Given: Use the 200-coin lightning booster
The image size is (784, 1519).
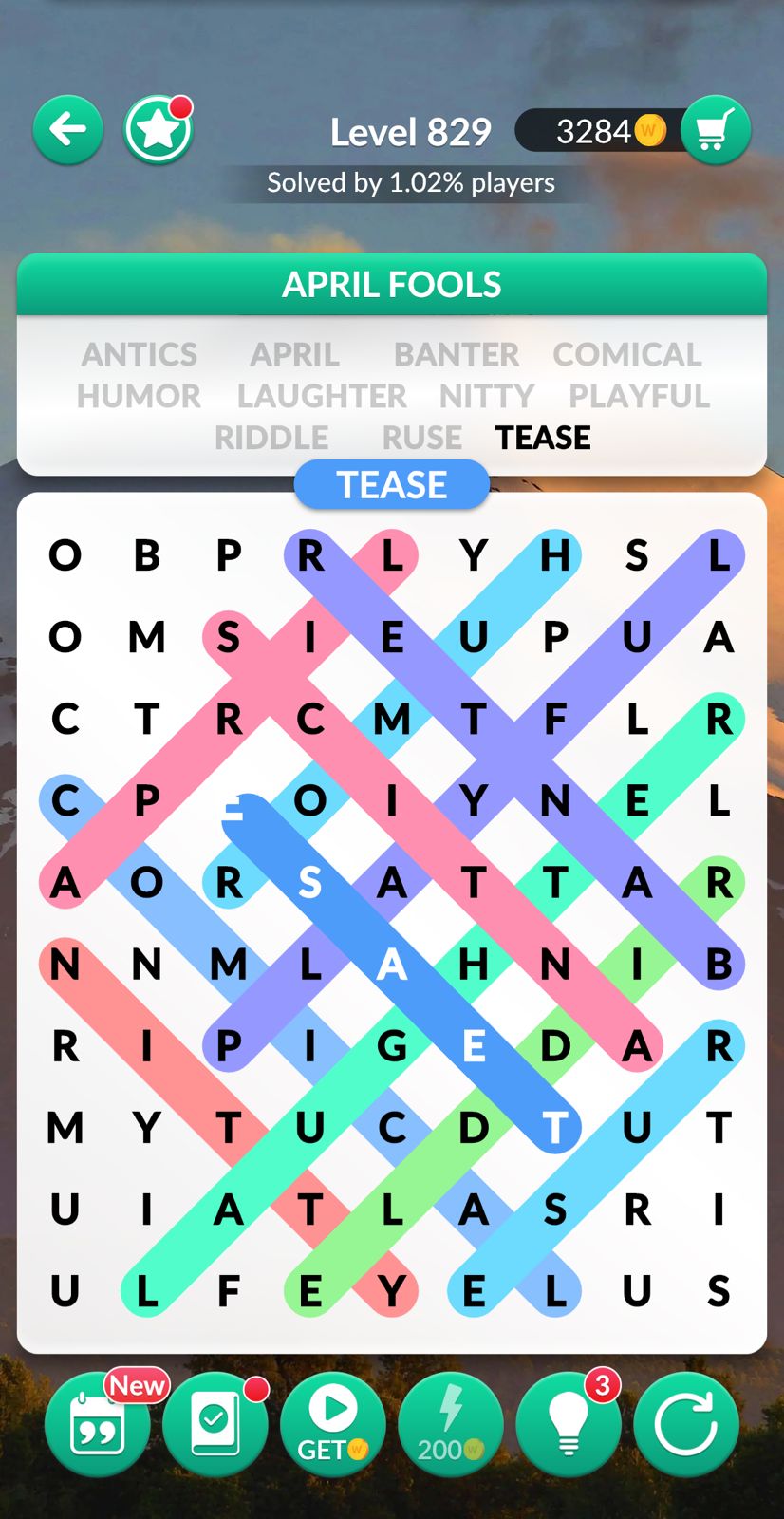Looking at the screenshot, I should (451, 1424).
